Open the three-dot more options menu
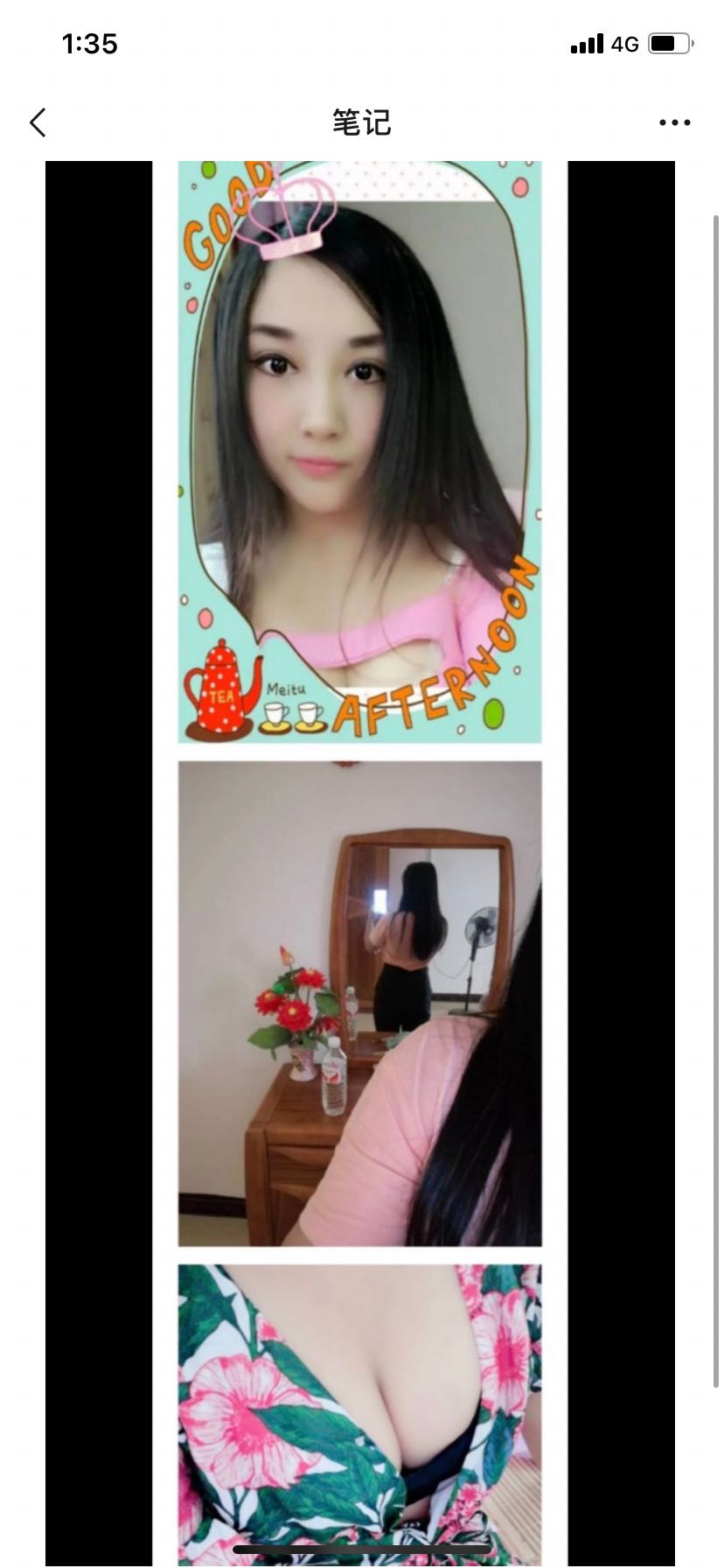 (x=674, y=122)
